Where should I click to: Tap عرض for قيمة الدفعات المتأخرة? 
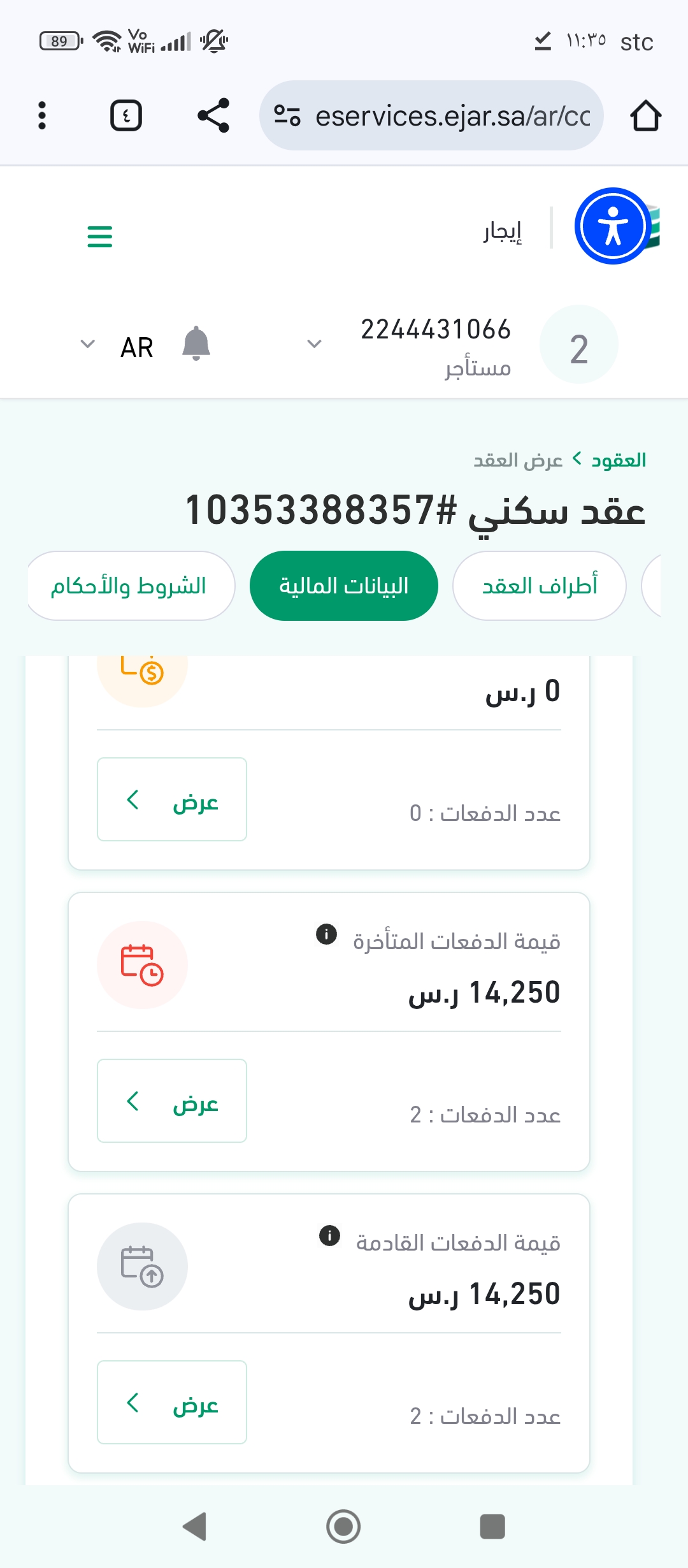click(172, 1101)
